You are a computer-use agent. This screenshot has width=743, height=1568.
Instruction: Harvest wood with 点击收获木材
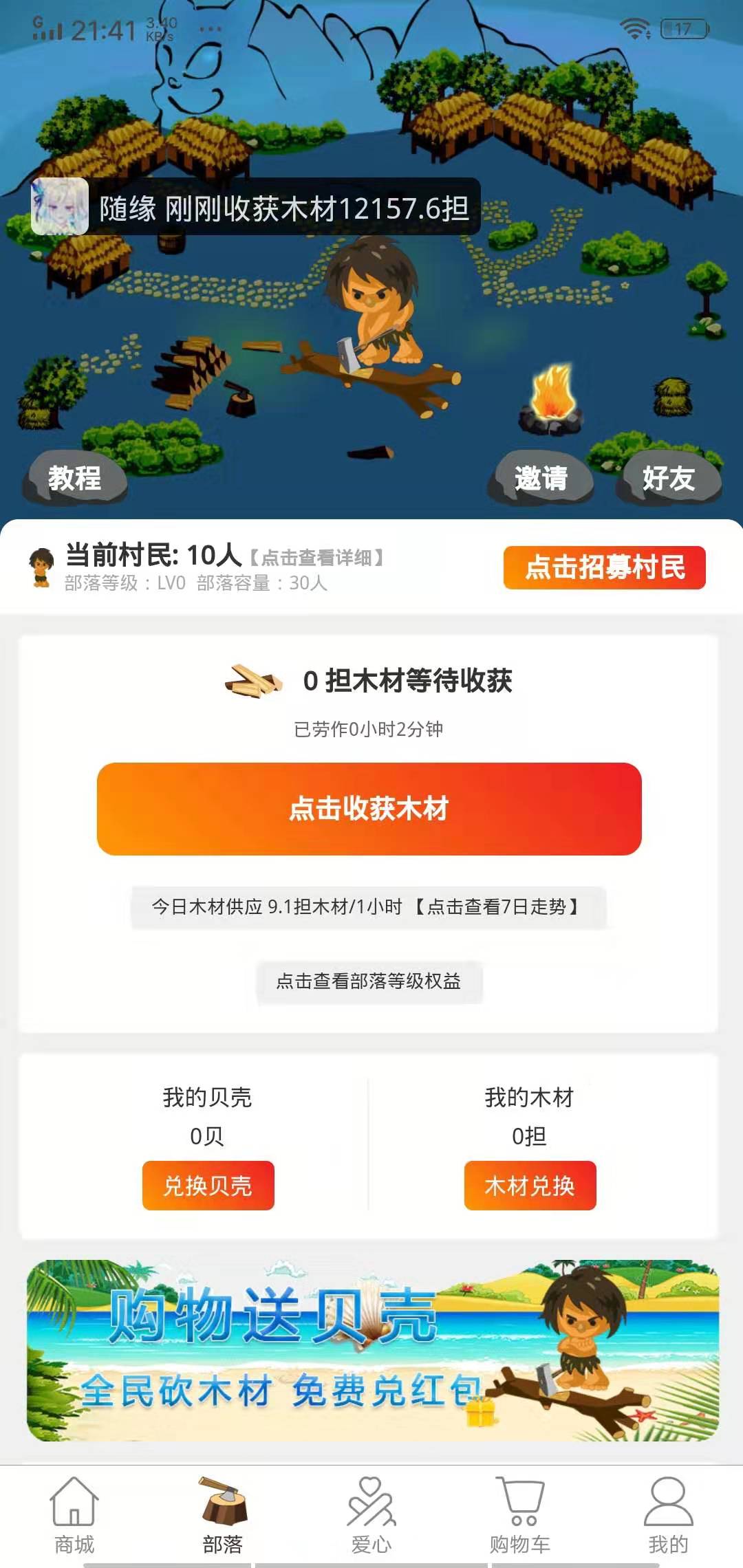[369, 809]
